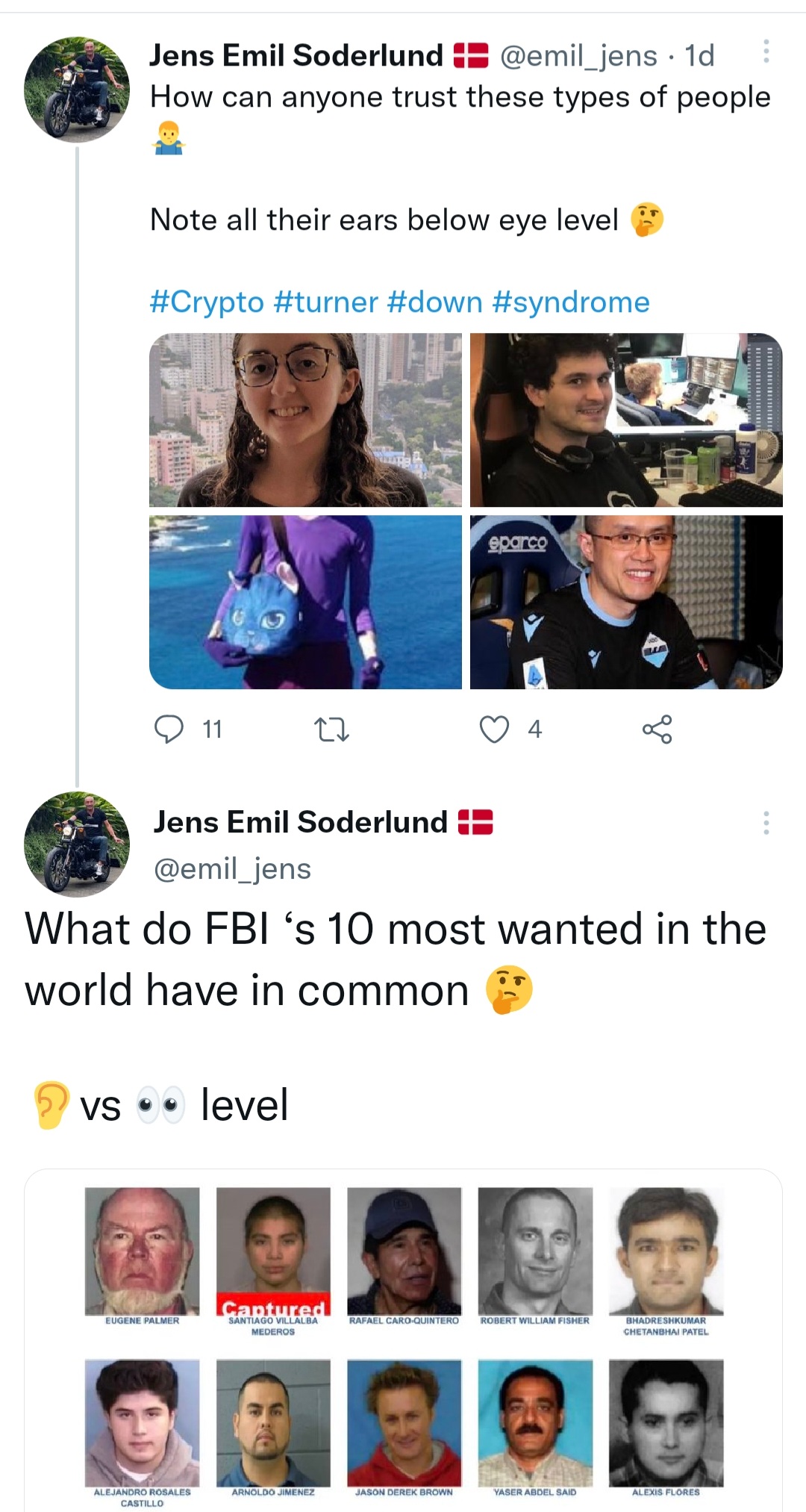Open the #Crypto hashtag

click(207, 302)
